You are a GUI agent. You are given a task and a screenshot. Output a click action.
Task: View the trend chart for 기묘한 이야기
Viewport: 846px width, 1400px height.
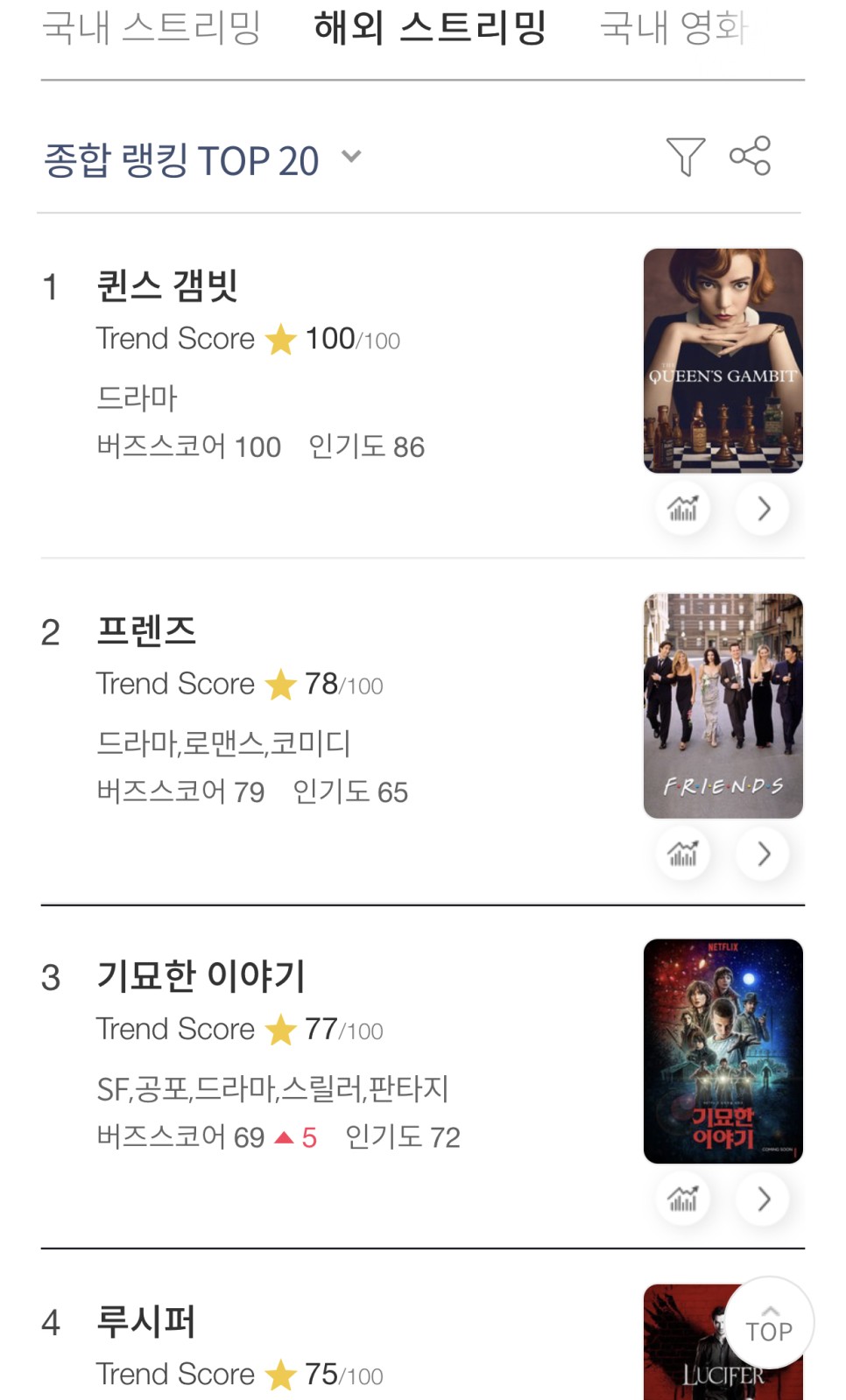pos(683,1199)
